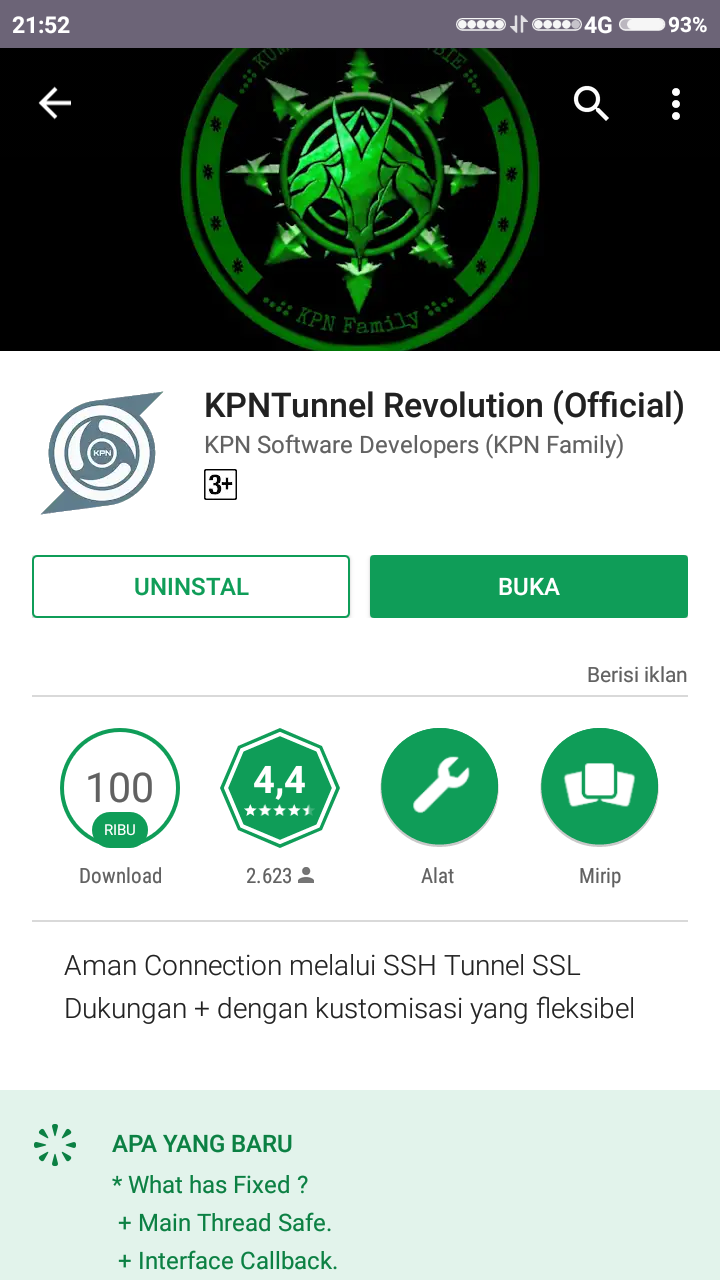
Task: Open the APA YANG BARU section
Action: (202, 1144)
